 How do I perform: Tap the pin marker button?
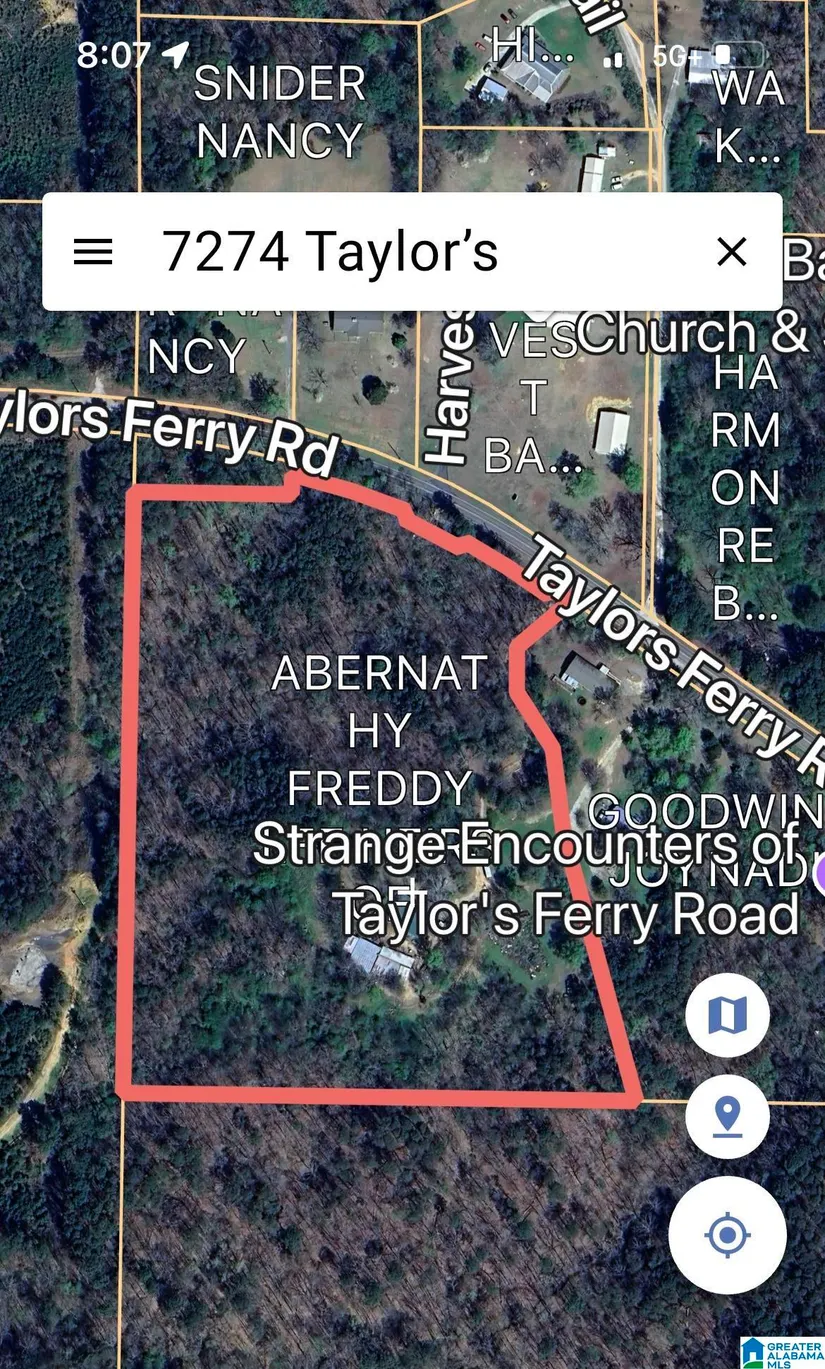click(x=727, y=1116)
